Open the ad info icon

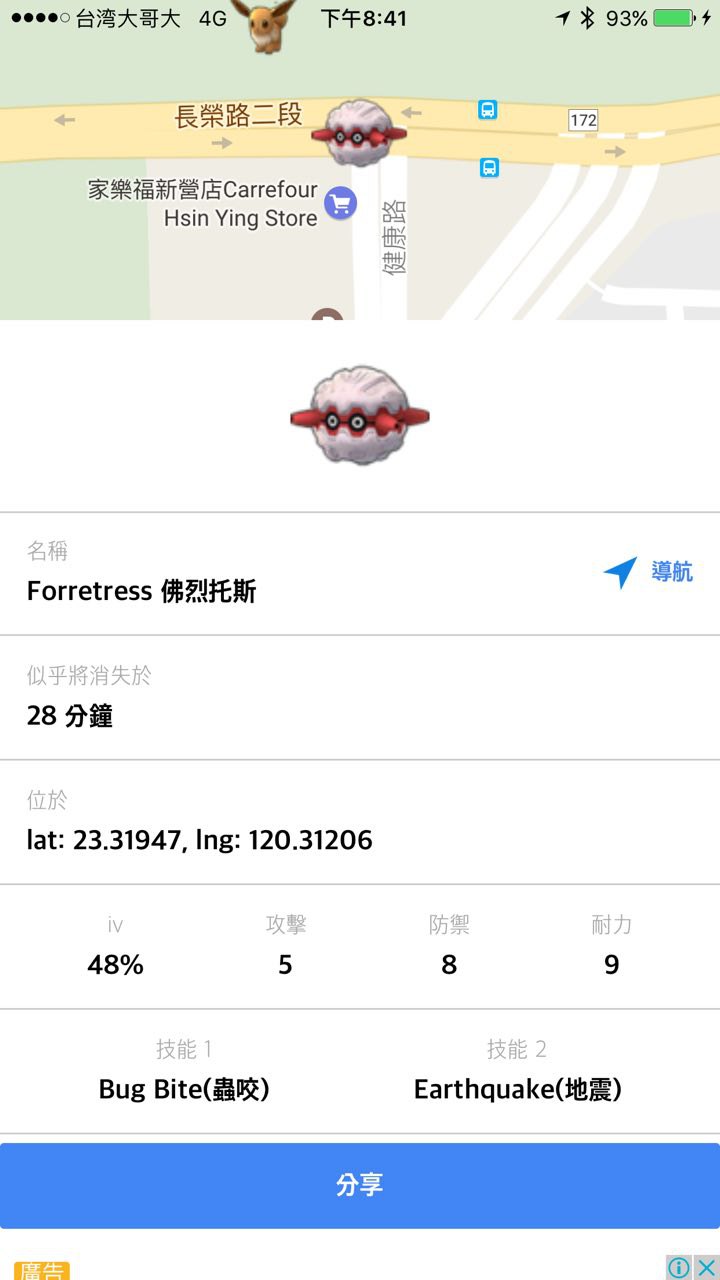pos(679,1267)
